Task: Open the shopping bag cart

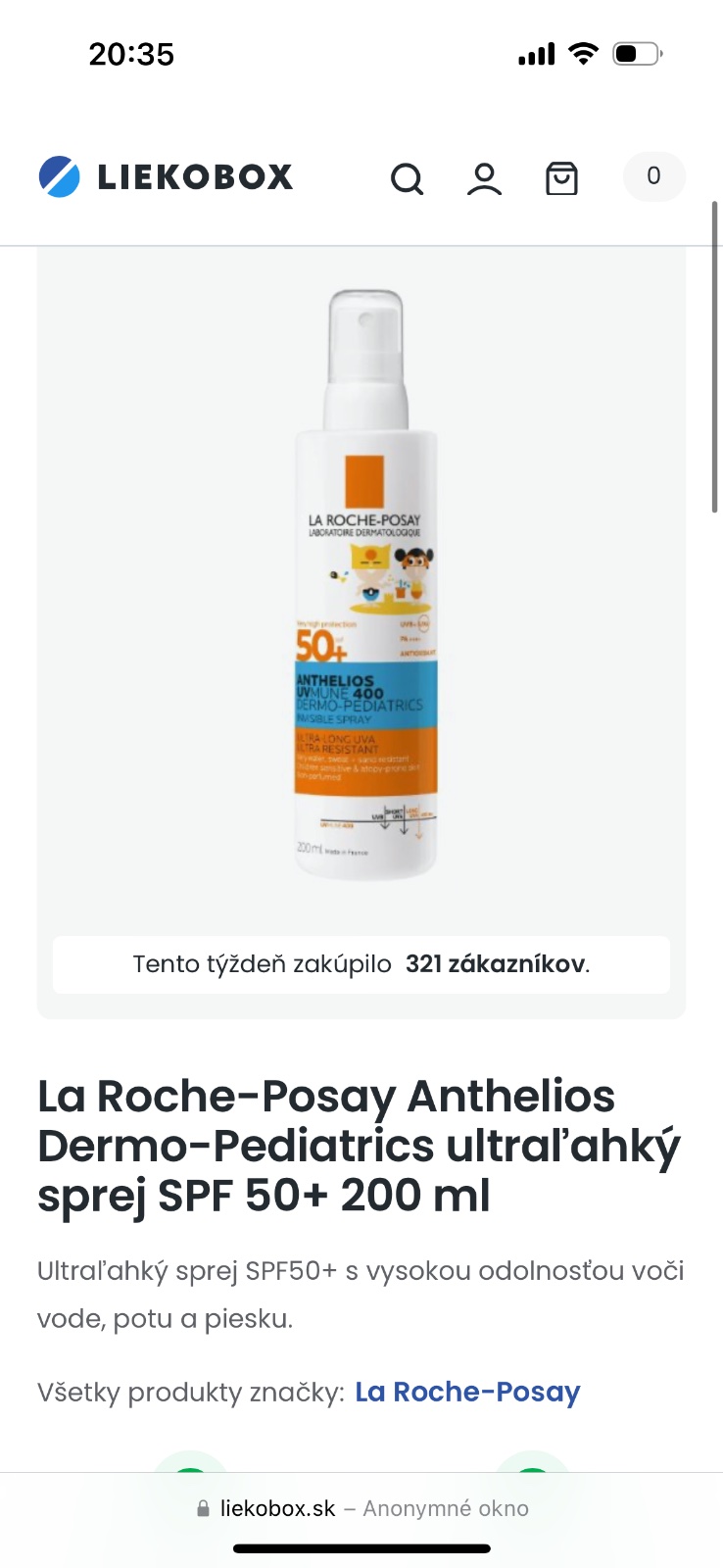Action: click(x=561, y=178)
